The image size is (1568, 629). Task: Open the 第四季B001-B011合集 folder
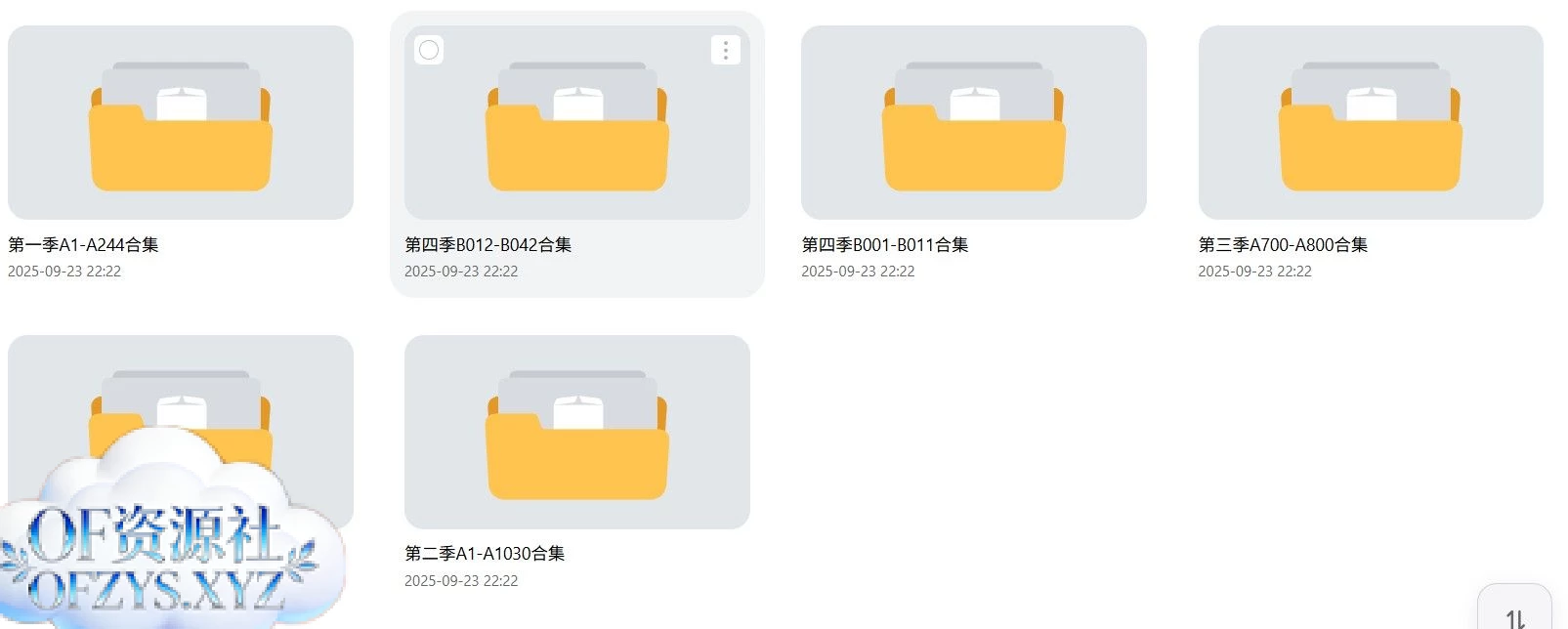973,123
